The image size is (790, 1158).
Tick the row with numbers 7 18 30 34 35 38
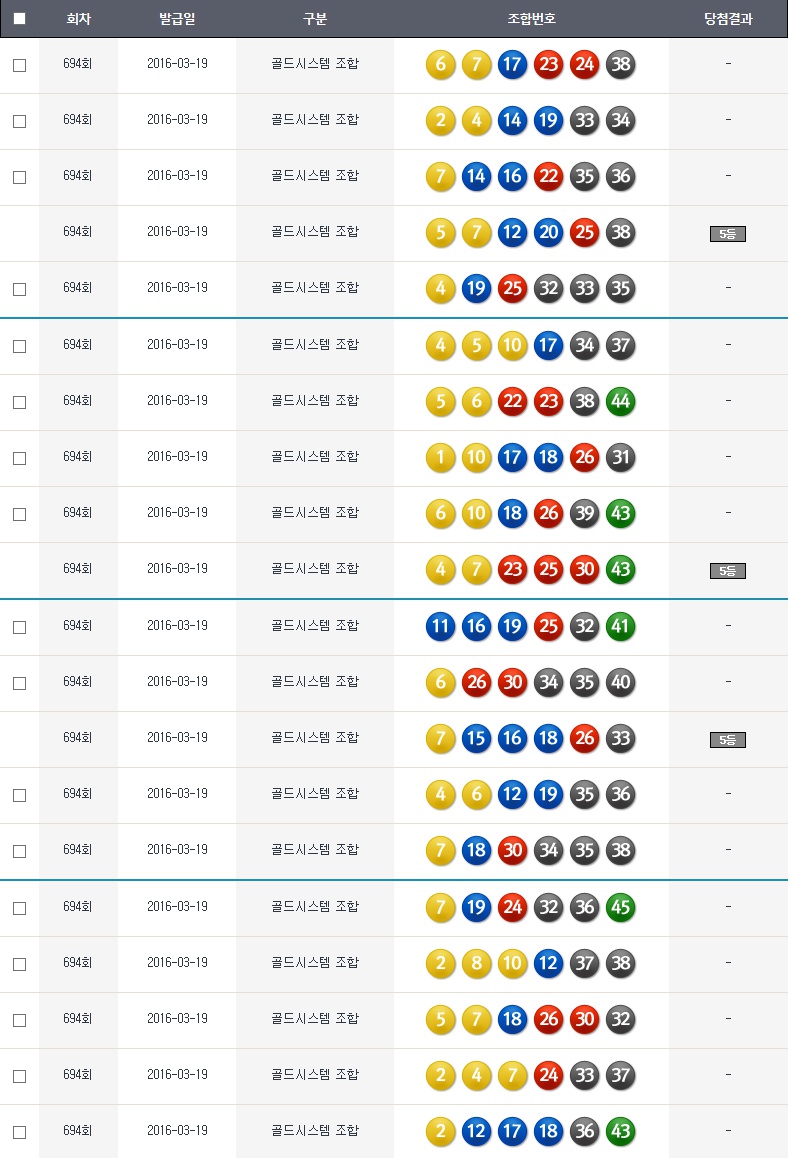19,851
